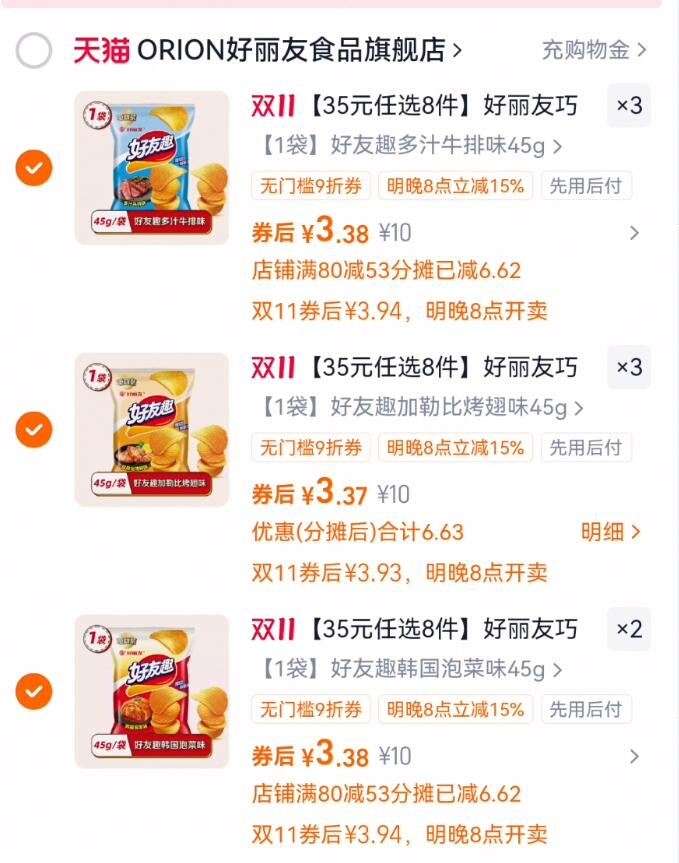
Task: Uncheck the 加勒比烤翅味 chips item
Action: point(34,429)
